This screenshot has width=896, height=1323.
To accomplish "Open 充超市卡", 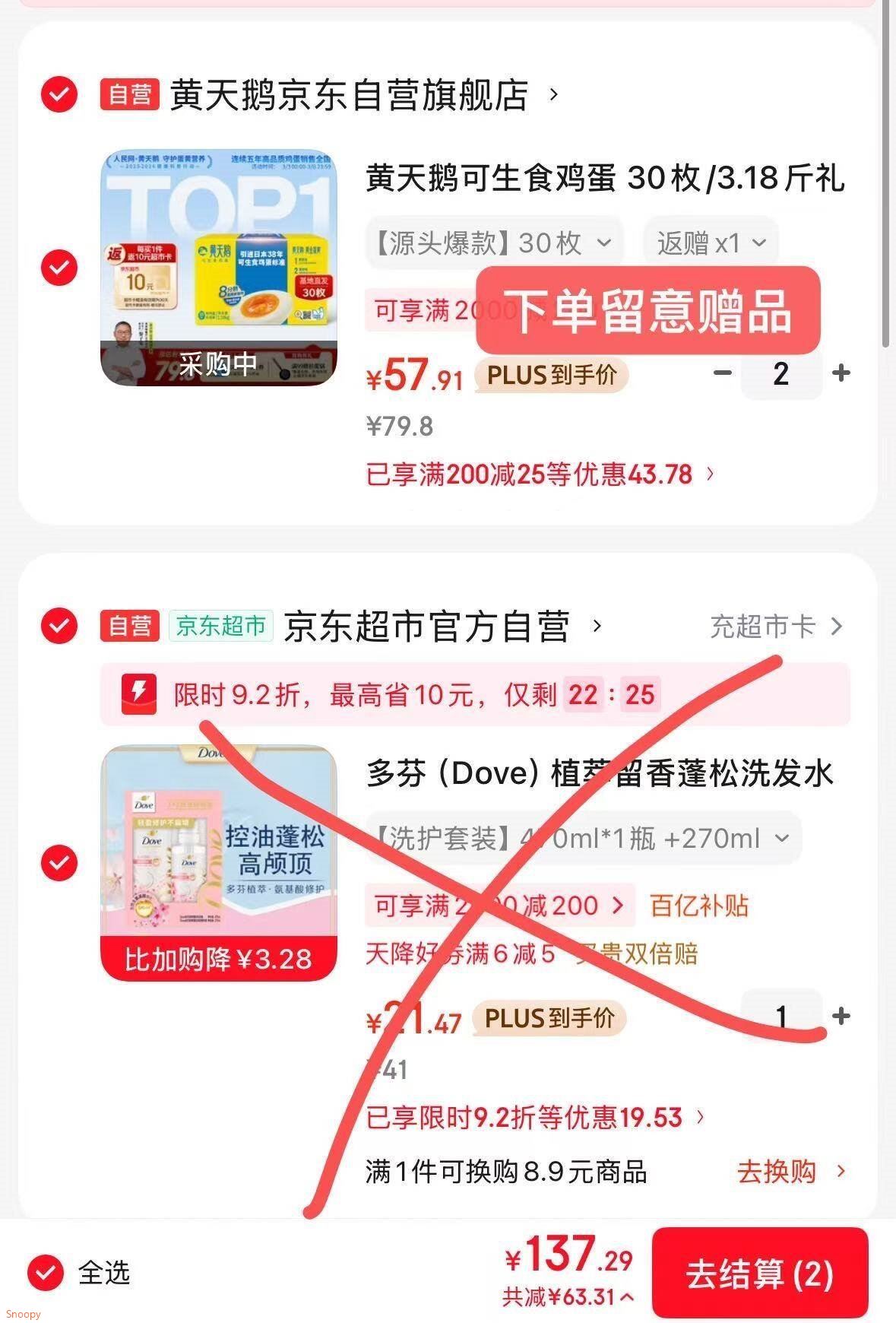I will pyautogui.click(x=775, y=627).
